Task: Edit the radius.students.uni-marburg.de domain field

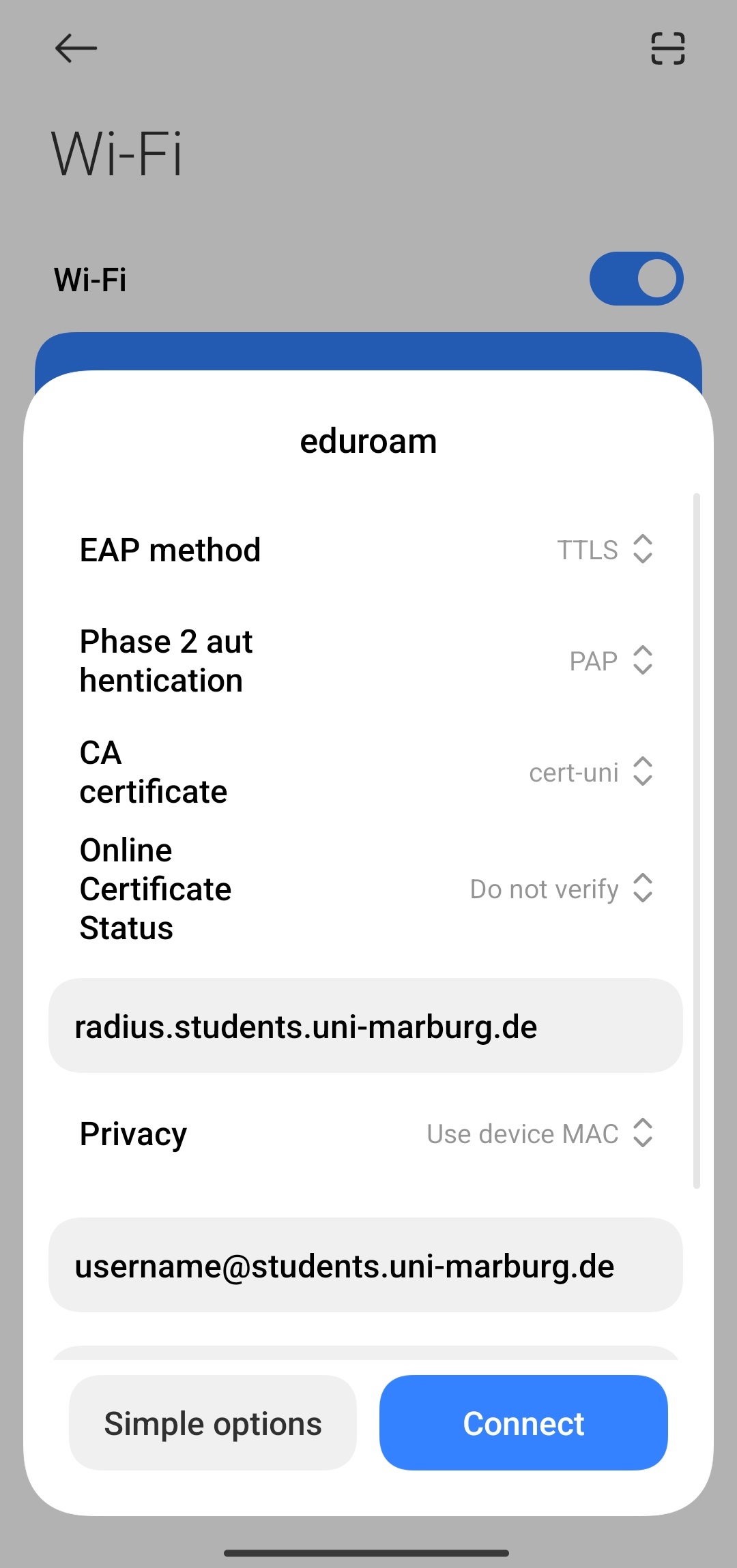Action: point(366,1026)
